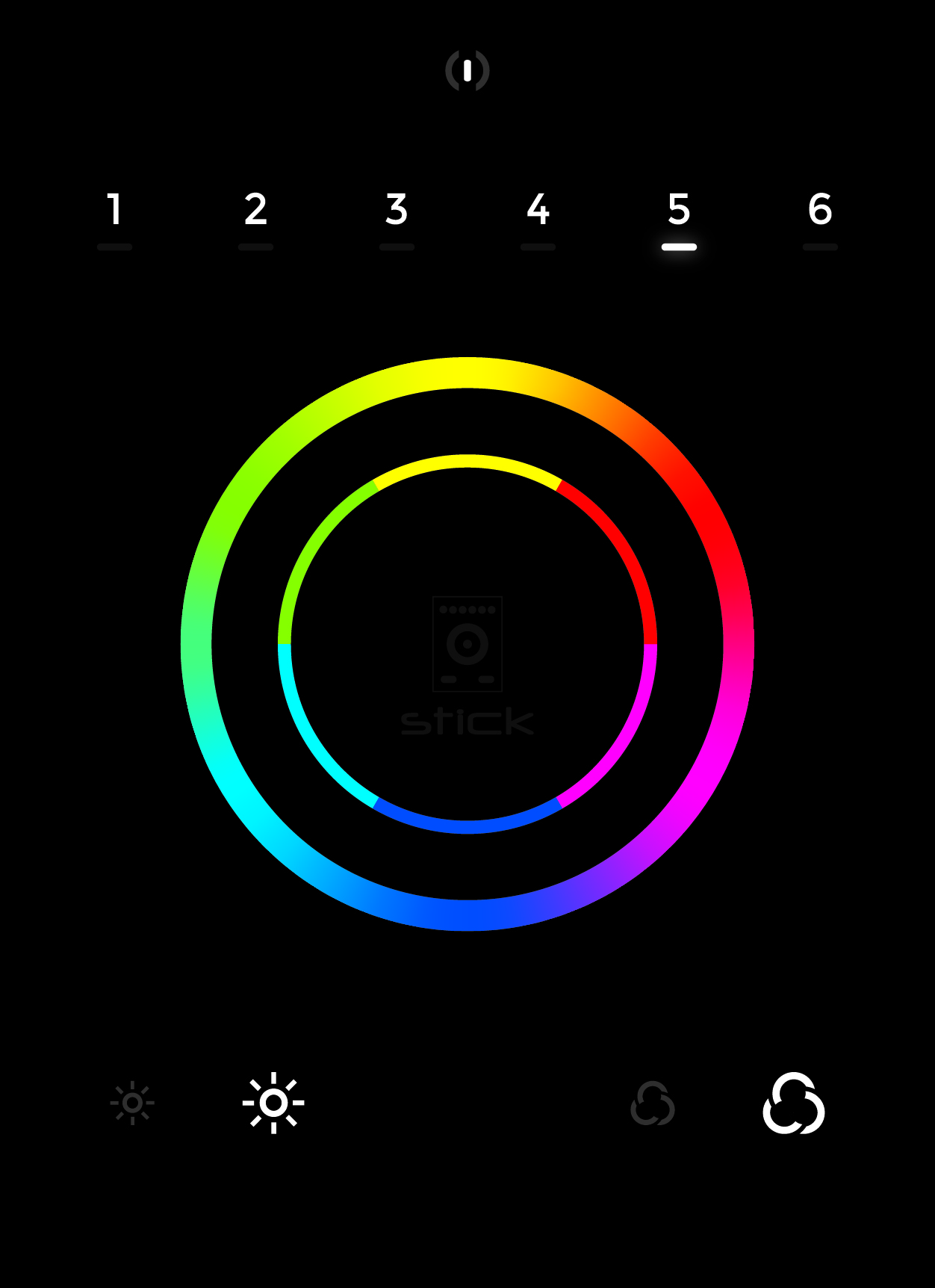The width and height of the screenshot is (935, 1288).
Task: Select scene number 6
Action: point(820,210)
